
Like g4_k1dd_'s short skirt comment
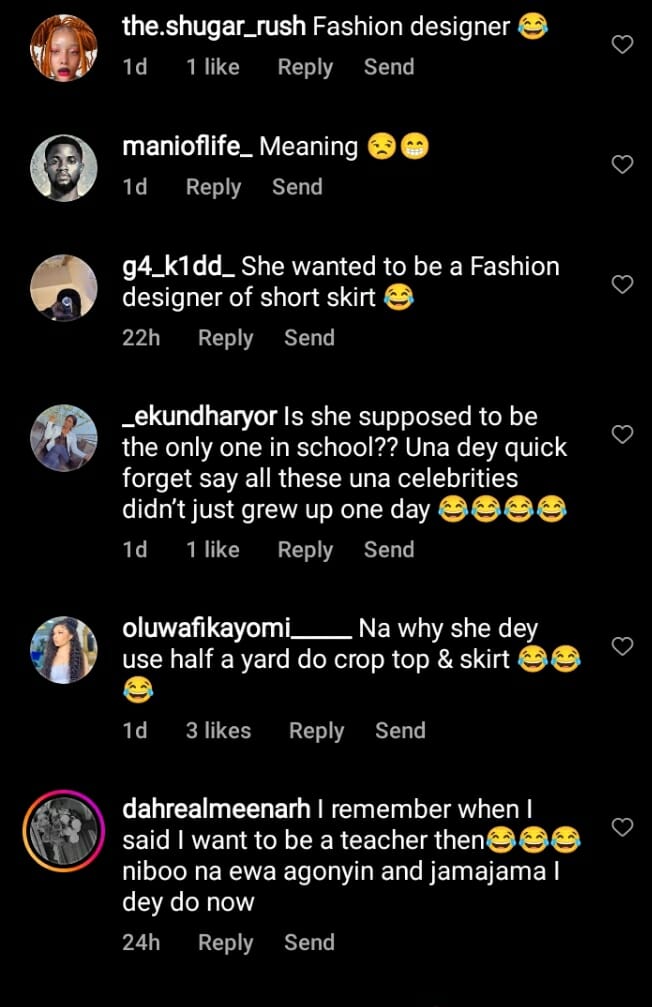tap(622, 285)
